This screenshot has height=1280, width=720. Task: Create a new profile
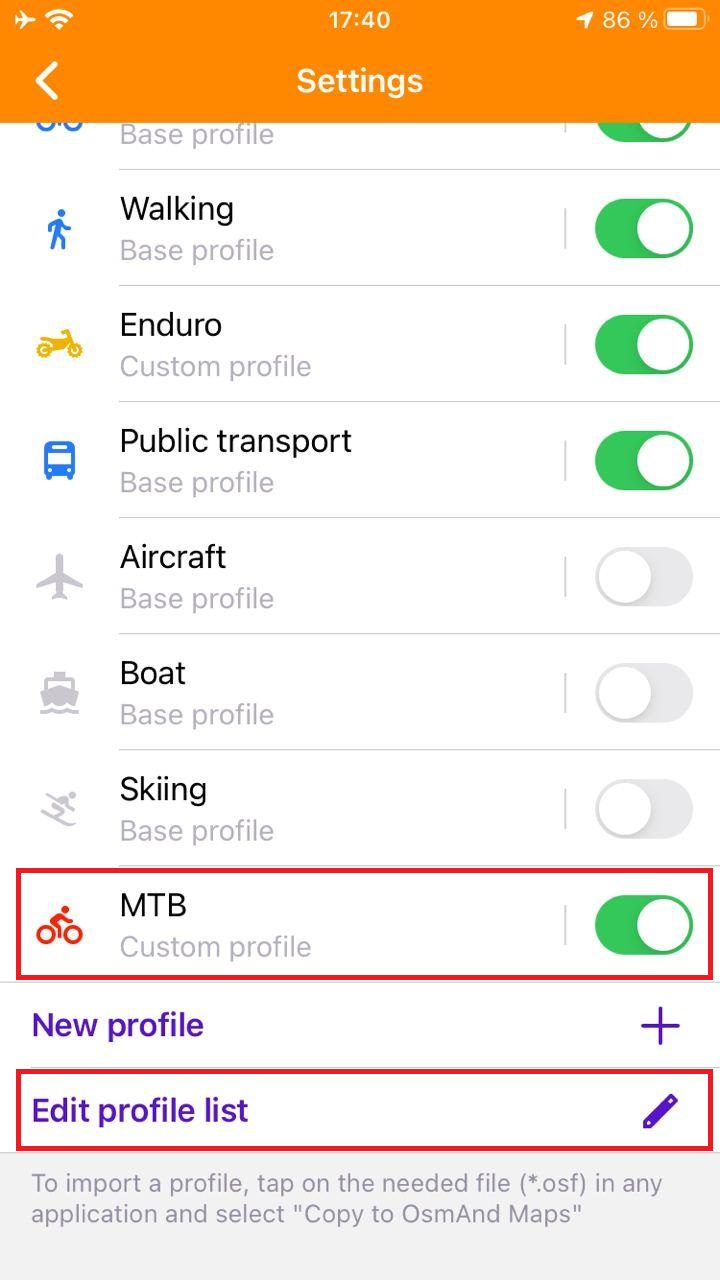pos(360,1025)
